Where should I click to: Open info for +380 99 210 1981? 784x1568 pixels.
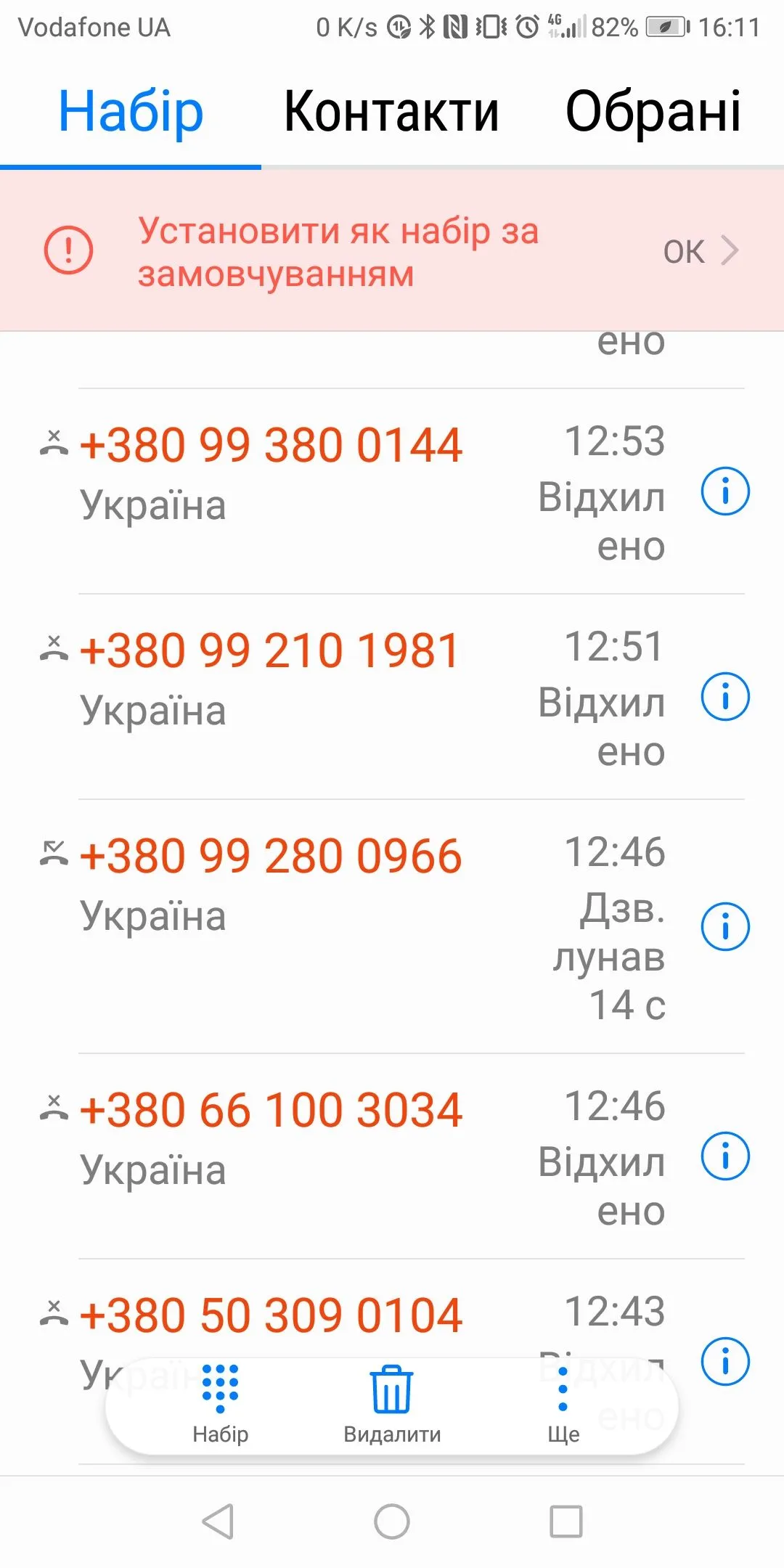point(724,697)
